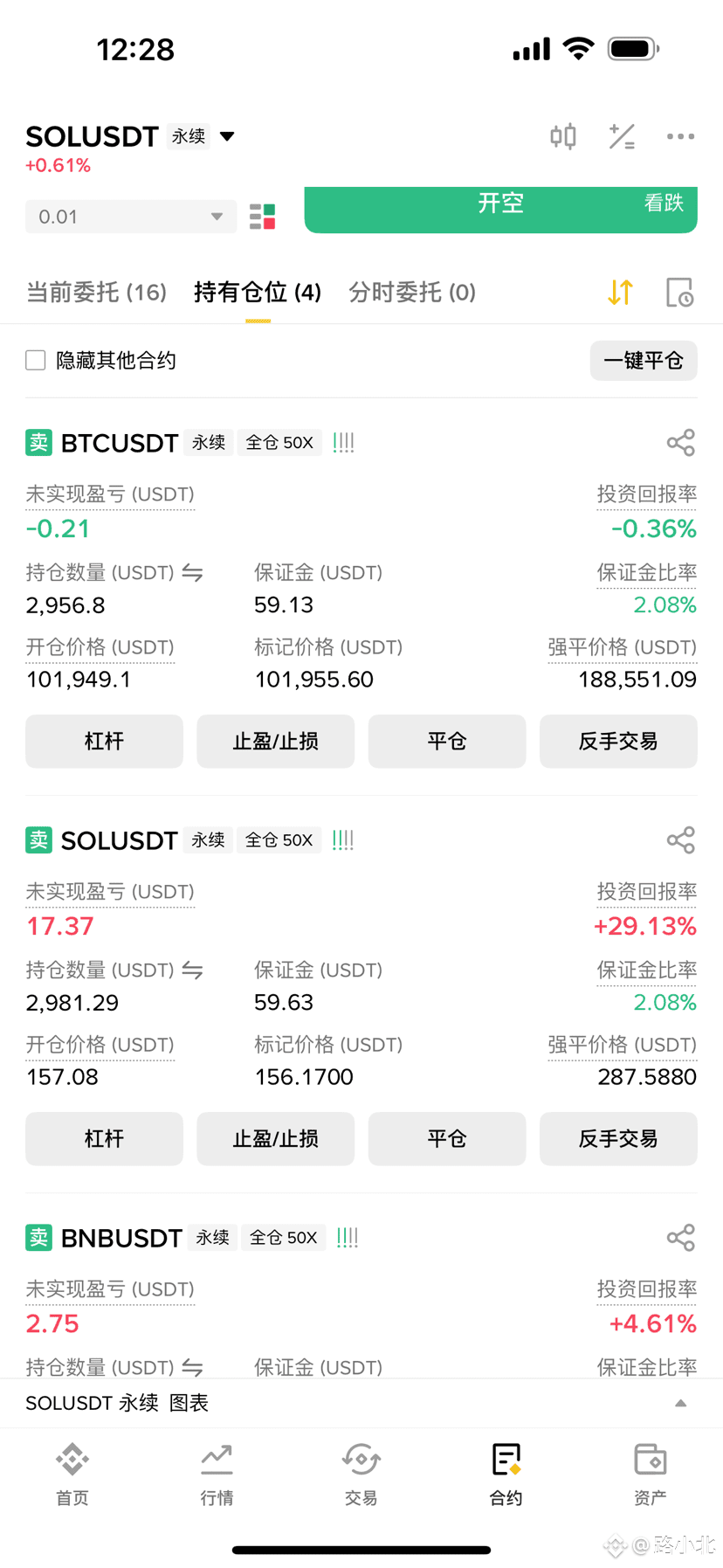Screen dimensions: 723x1568
Task: Open the candlestick chart icon
Action: click(563, 136)
